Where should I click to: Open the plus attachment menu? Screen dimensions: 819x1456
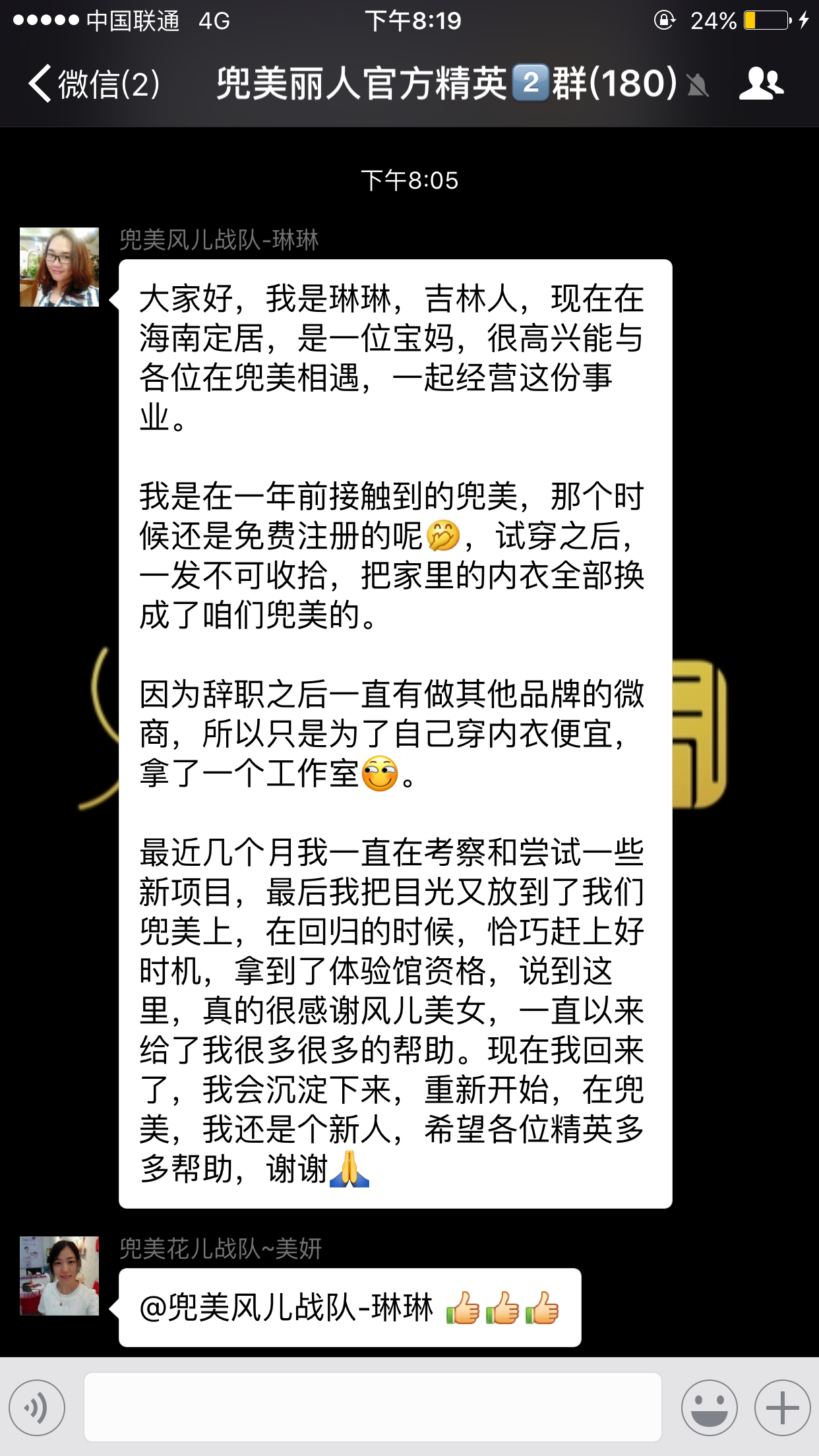coord(782,1408)
